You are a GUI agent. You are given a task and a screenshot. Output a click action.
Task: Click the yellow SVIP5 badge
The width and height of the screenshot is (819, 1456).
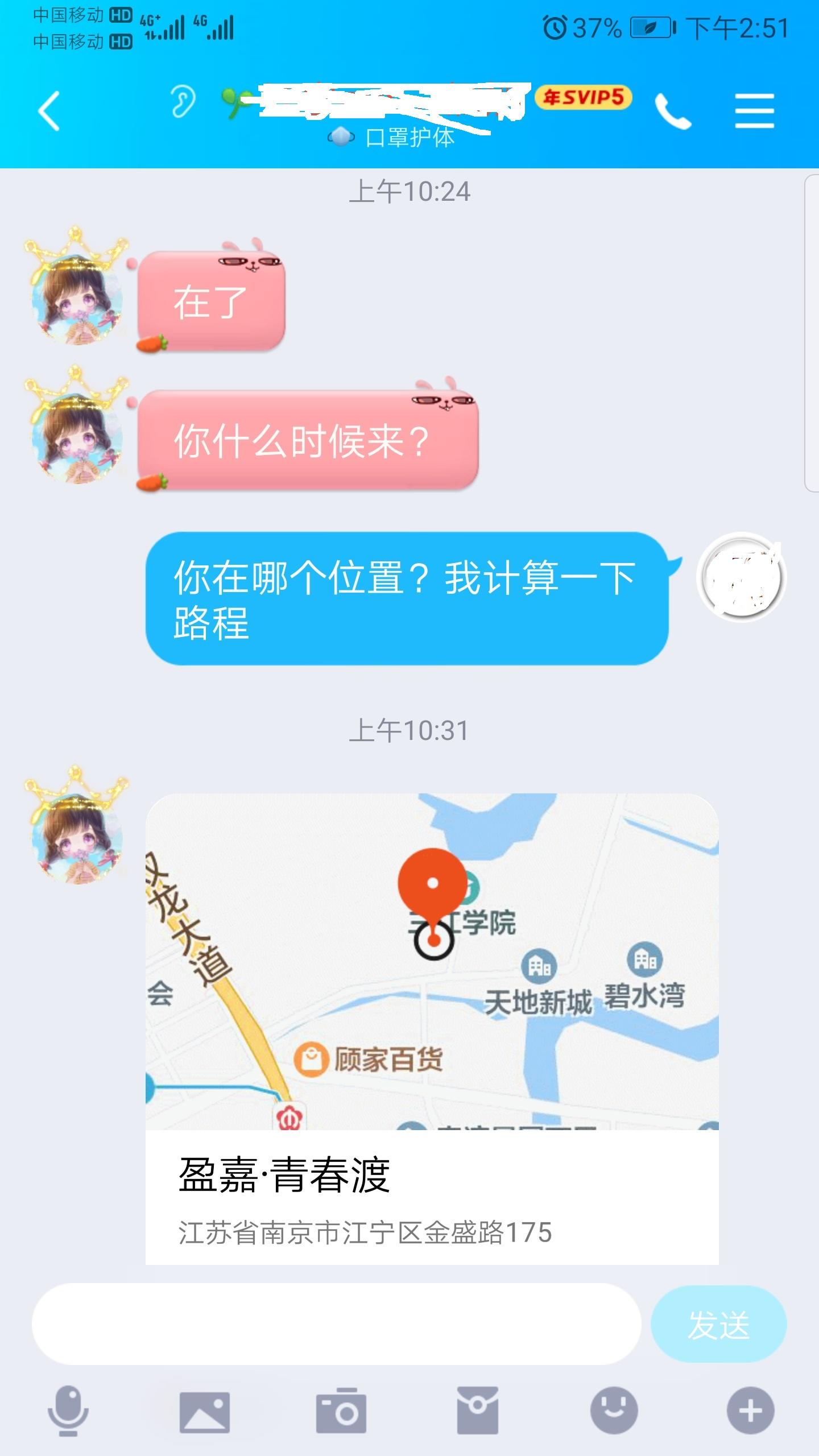[582, 98]
